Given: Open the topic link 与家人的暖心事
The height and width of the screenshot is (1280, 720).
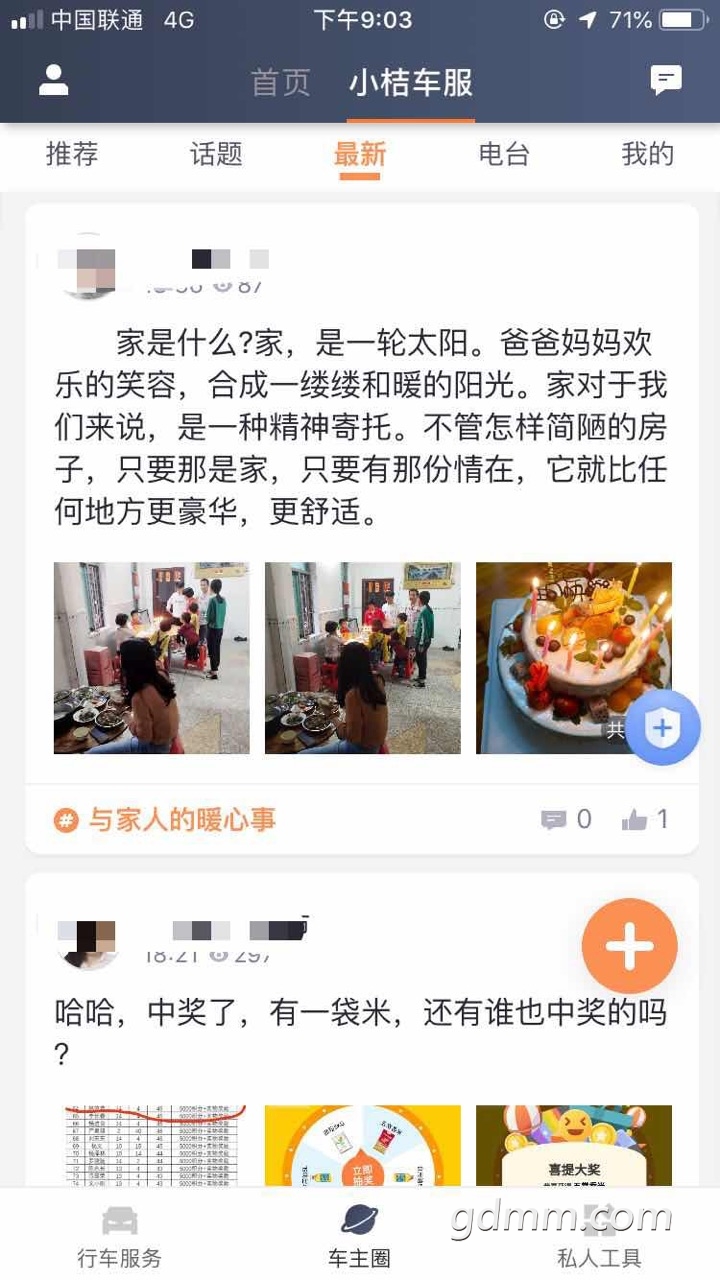Looking at the screenshot, I should coord(165,820).
